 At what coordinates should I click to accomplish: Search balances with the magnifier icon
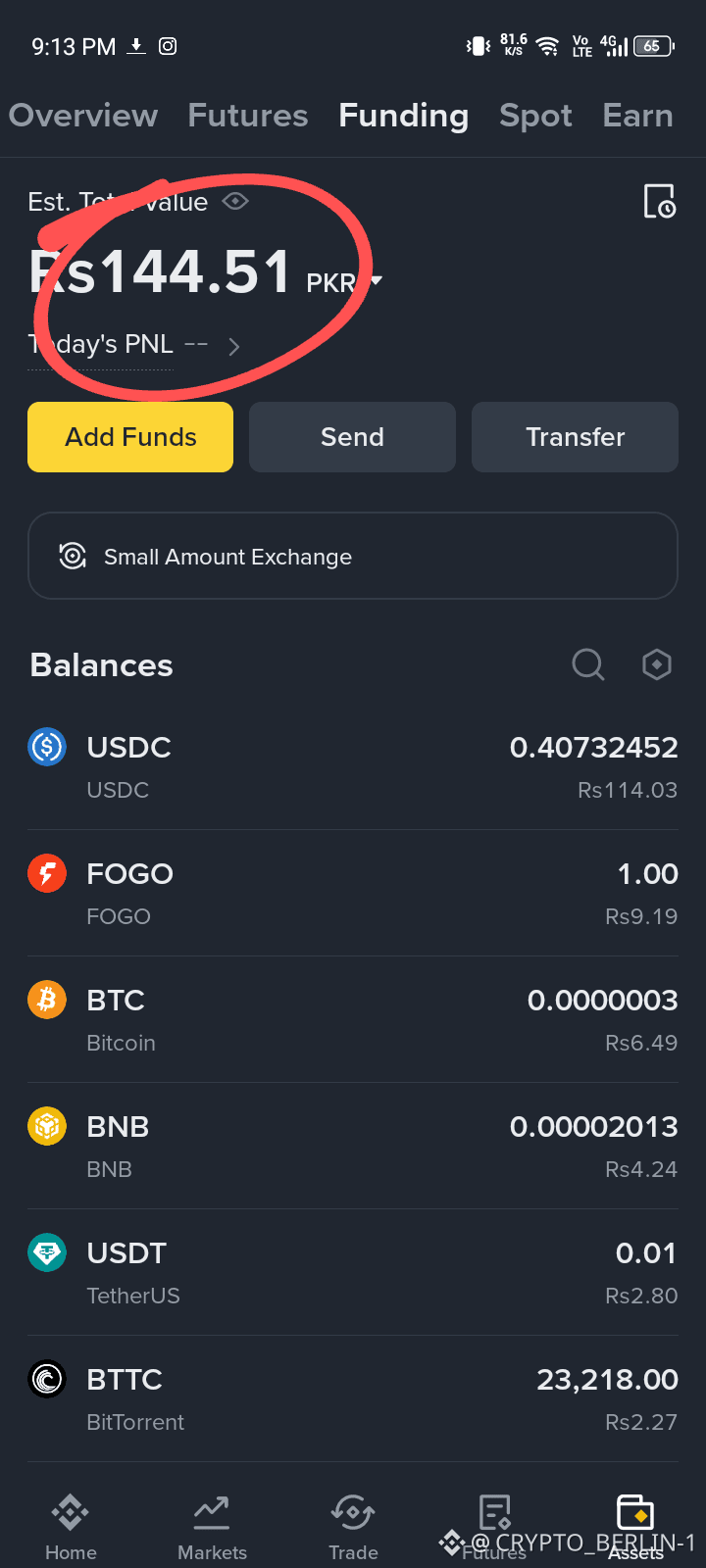coord(588,664)
